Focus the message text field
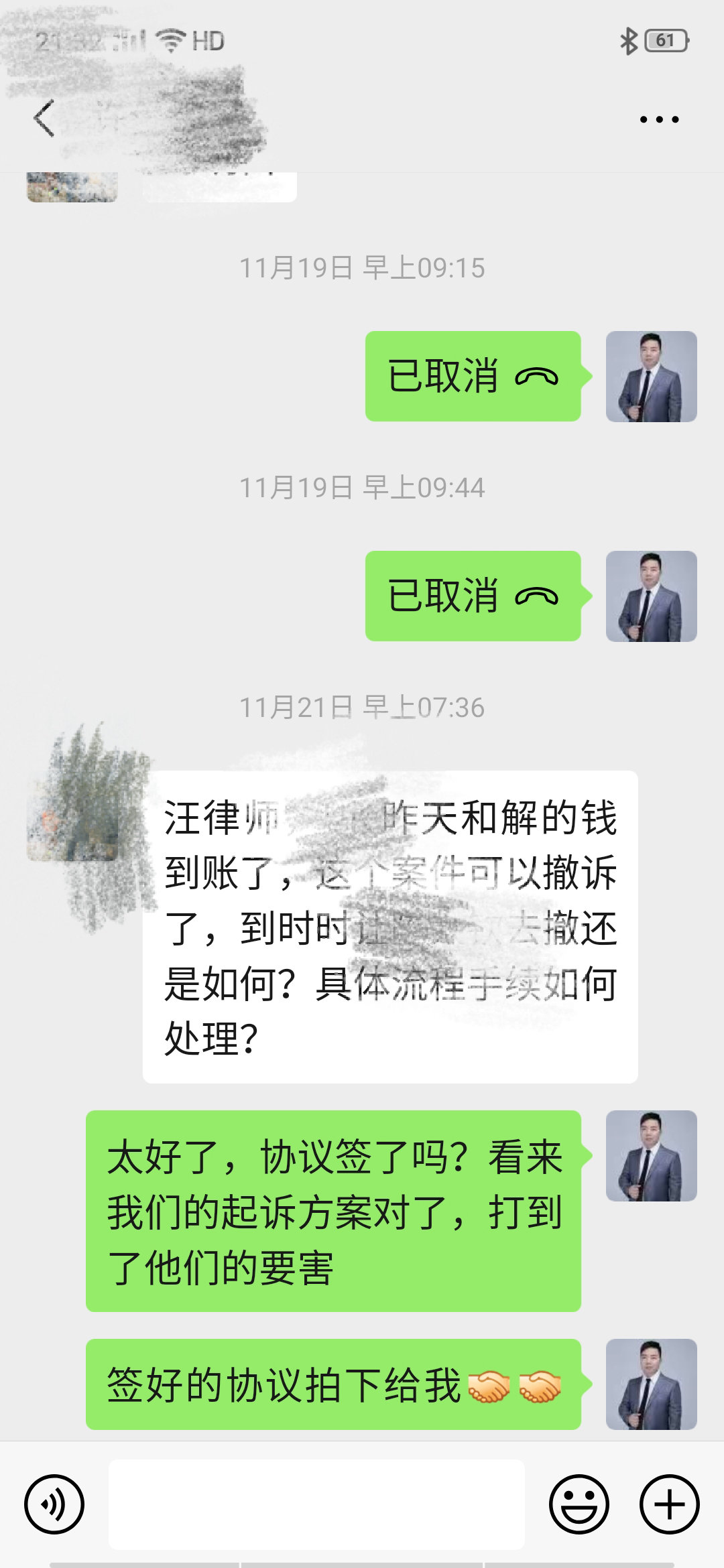724x1568 pixels. [x=316, y=1504]
